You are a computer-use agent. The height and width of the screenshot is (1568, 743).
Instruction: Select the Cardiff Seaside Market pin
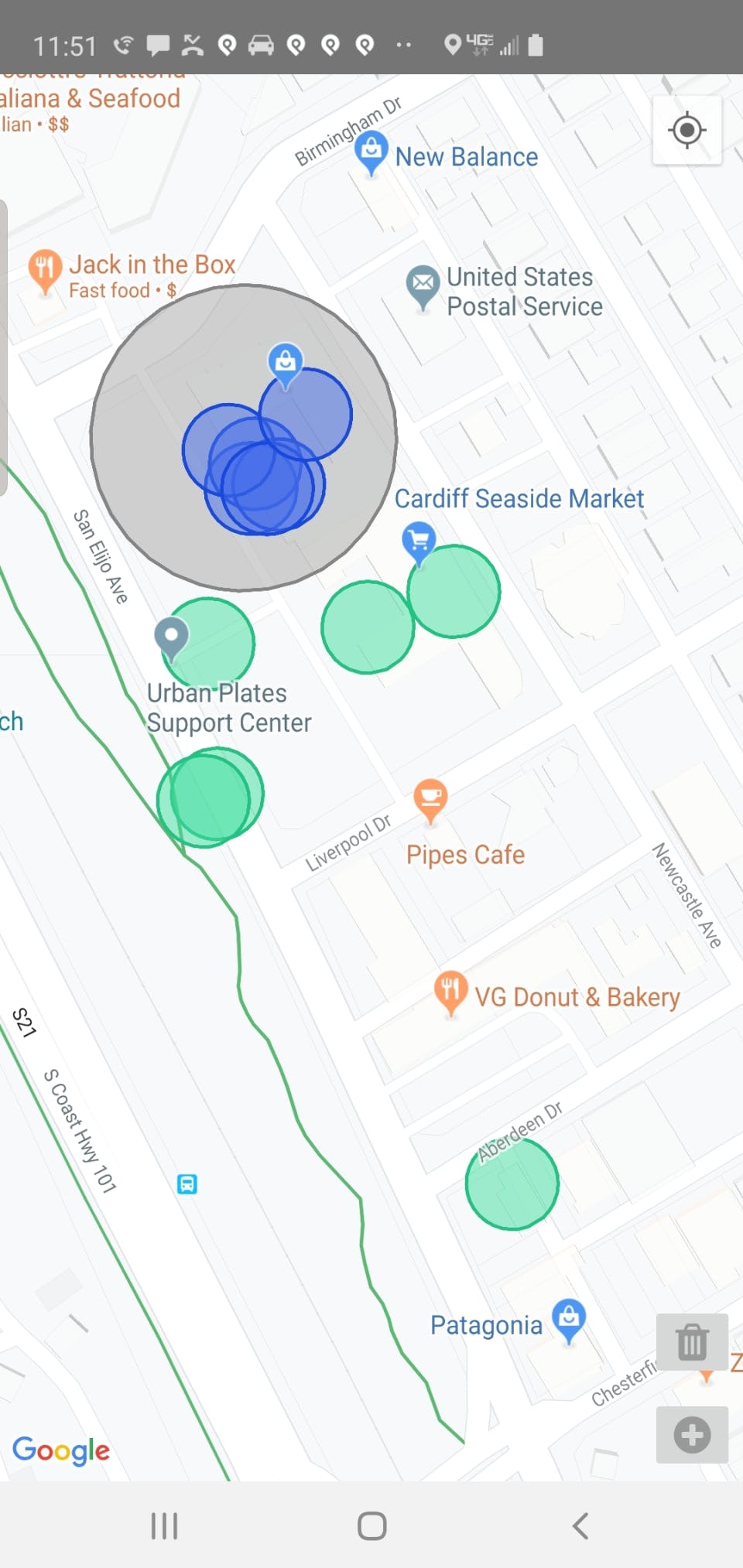pos(419,541)
